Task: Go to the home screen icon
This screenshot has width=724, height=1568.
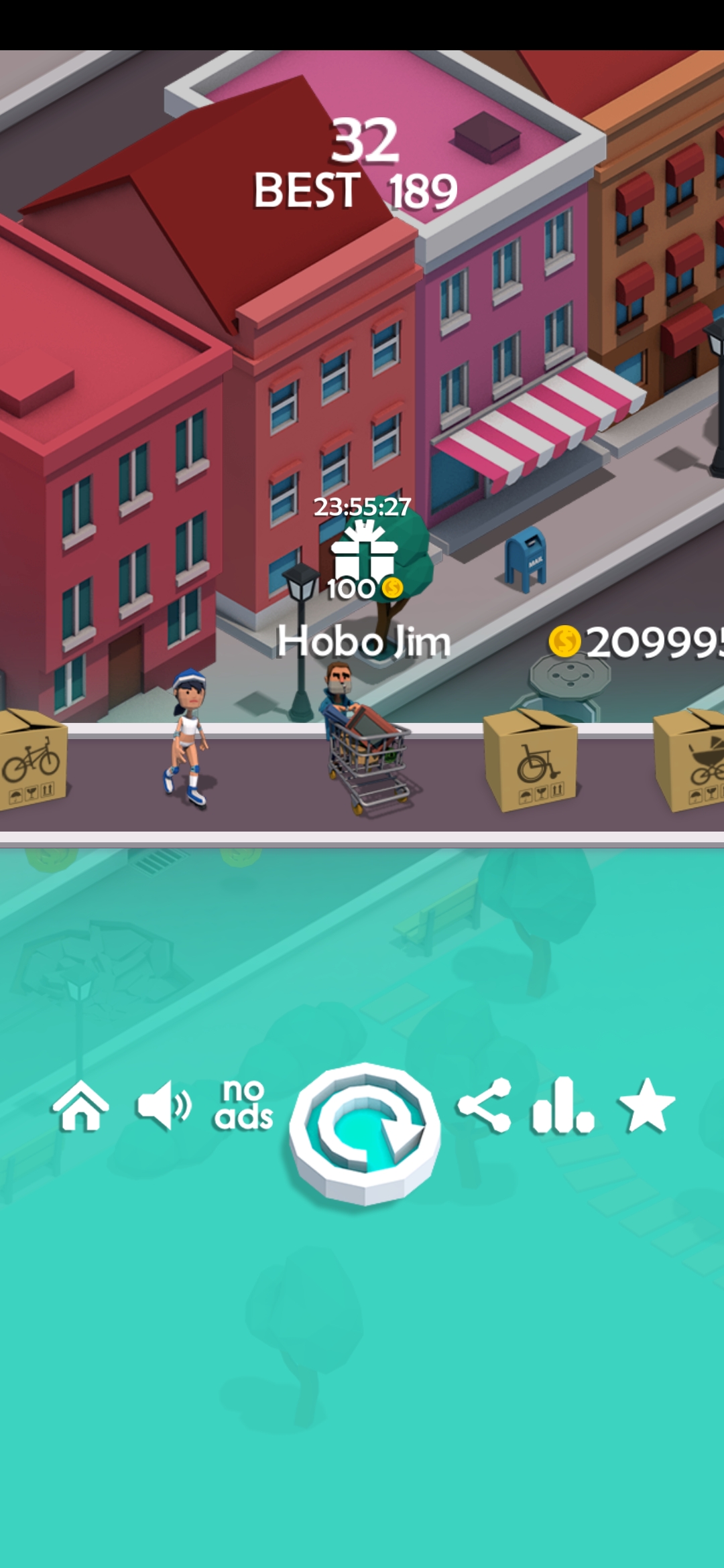Action: pyautogui.click(x=80, y=1106)
